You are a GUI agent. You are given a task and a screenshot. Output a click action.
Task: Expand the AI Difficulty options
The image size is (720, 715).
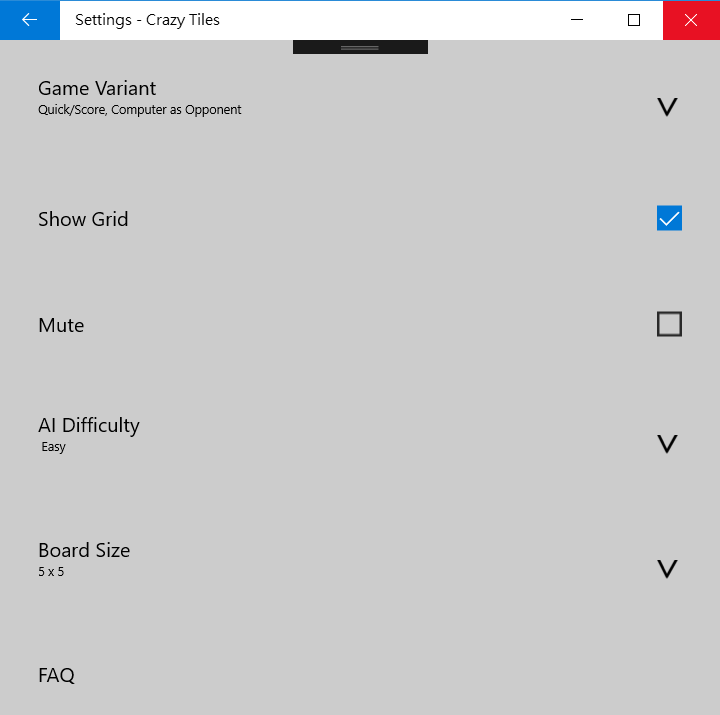(x=667, y=444)
